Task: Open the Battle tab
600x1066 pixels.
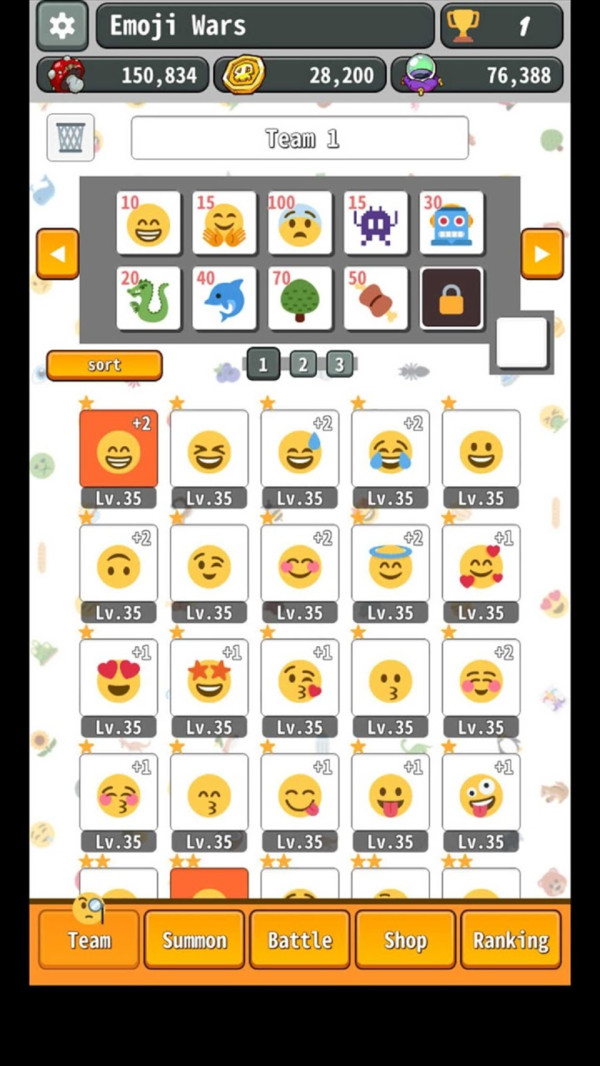Action: [x=299, y=940]
